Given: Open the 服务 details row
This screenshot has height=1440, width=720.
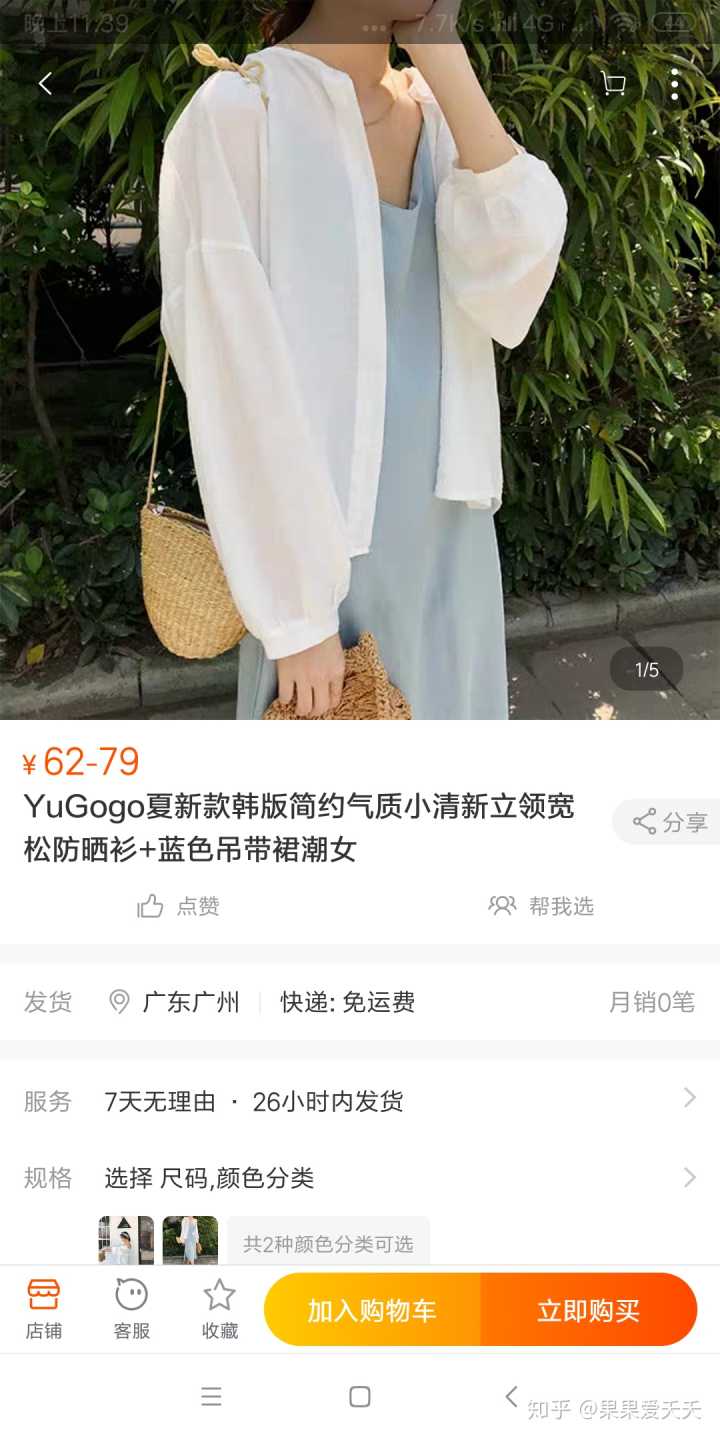Looking at the screenshot, I should click(360, 1101).
